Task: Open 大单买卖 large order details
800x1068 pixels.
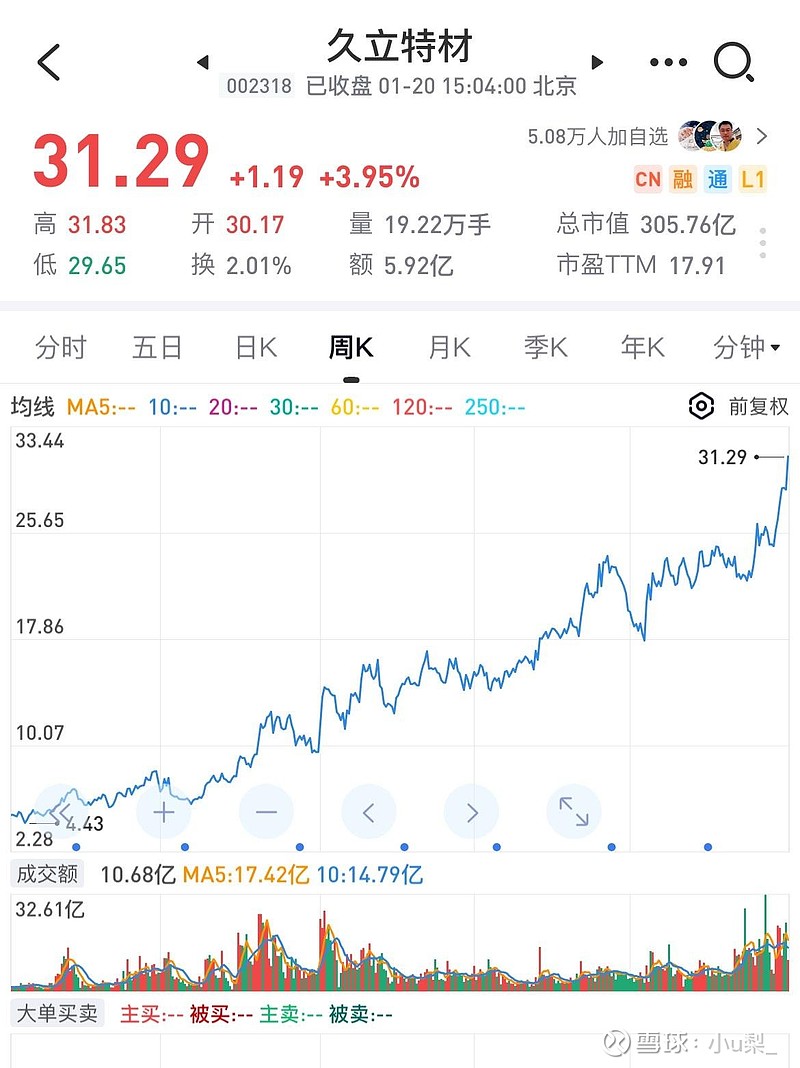Action: [x=56, y=1012]
